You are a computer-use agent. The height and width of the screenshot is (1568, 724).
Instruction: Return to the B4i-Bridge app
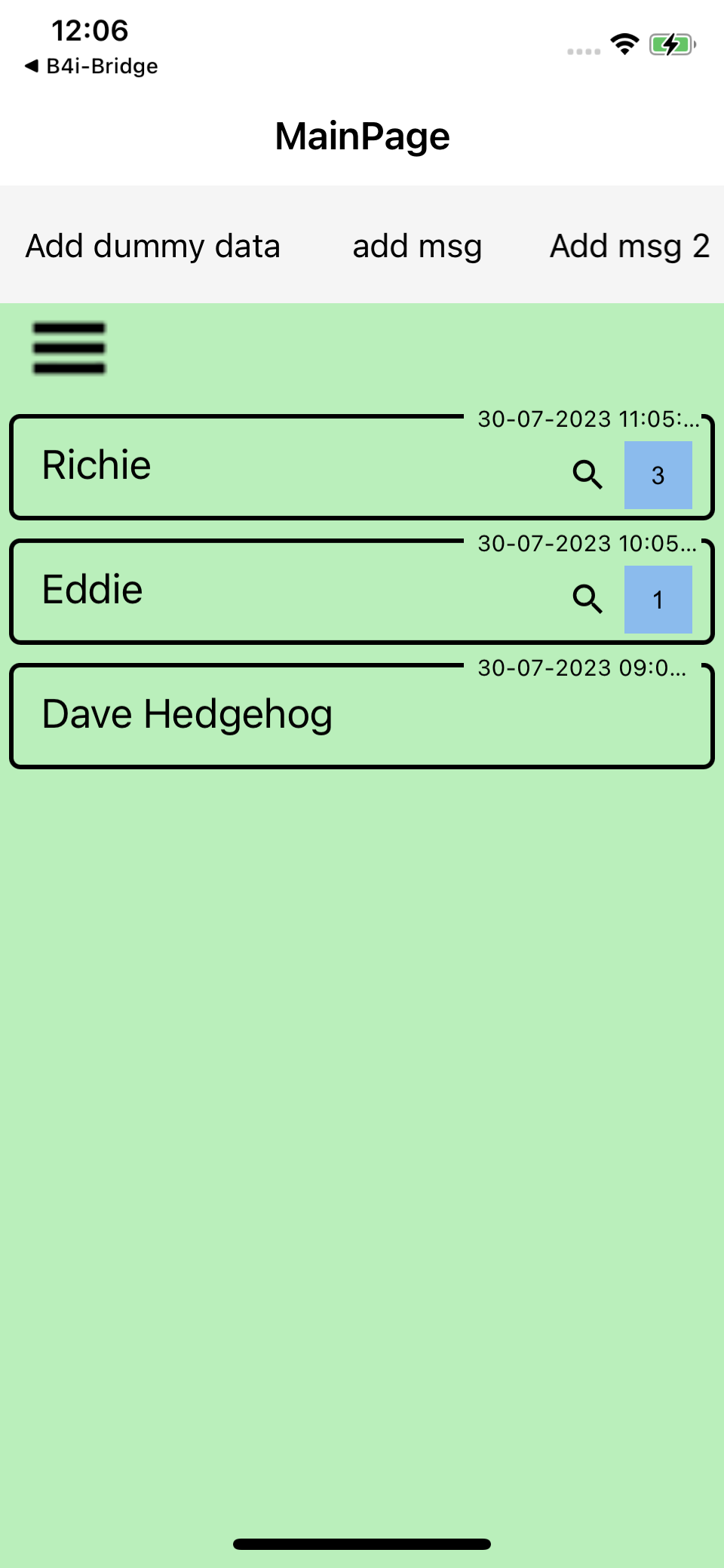[x=92, y=66]
